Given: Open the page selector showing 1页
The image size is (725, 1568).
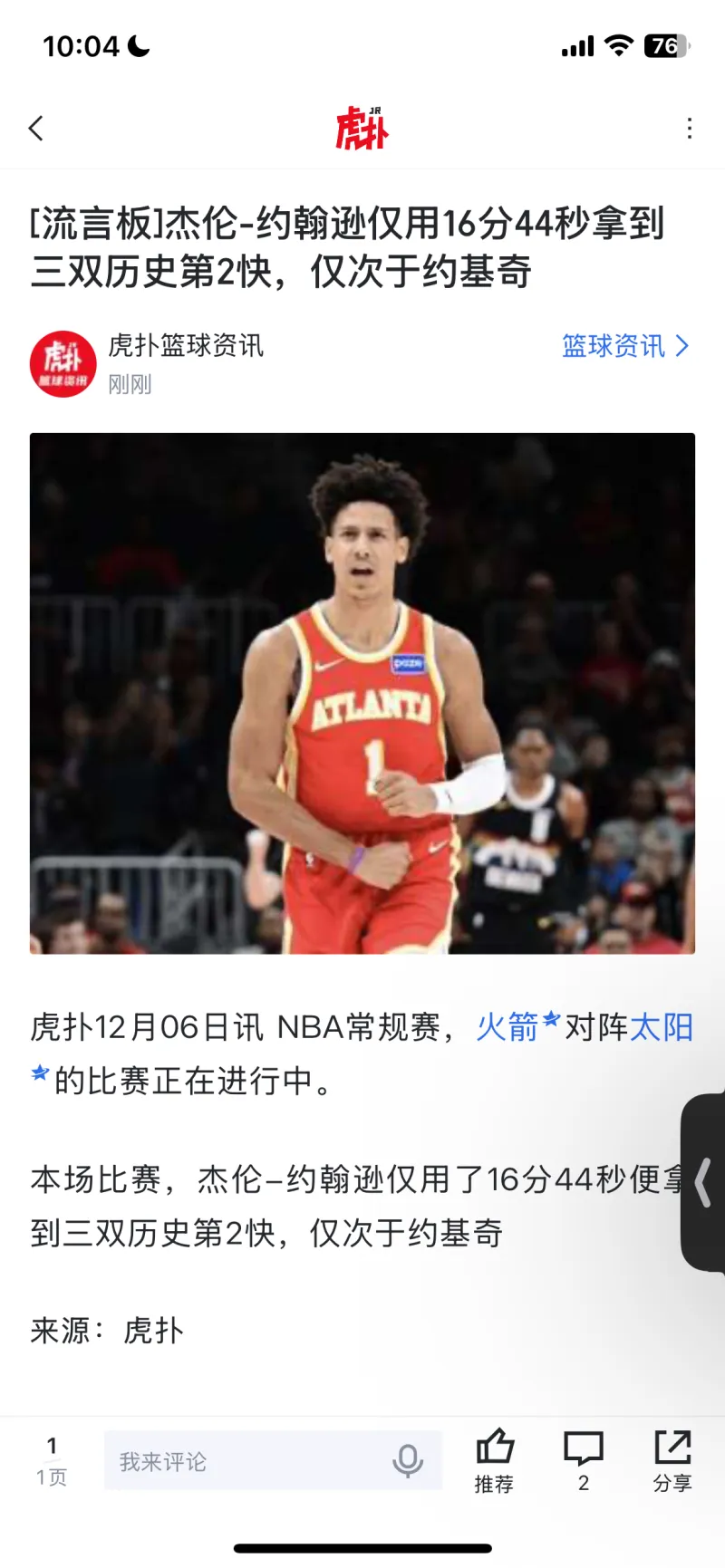Looking at the screenshot, I should click(52, 1460).
